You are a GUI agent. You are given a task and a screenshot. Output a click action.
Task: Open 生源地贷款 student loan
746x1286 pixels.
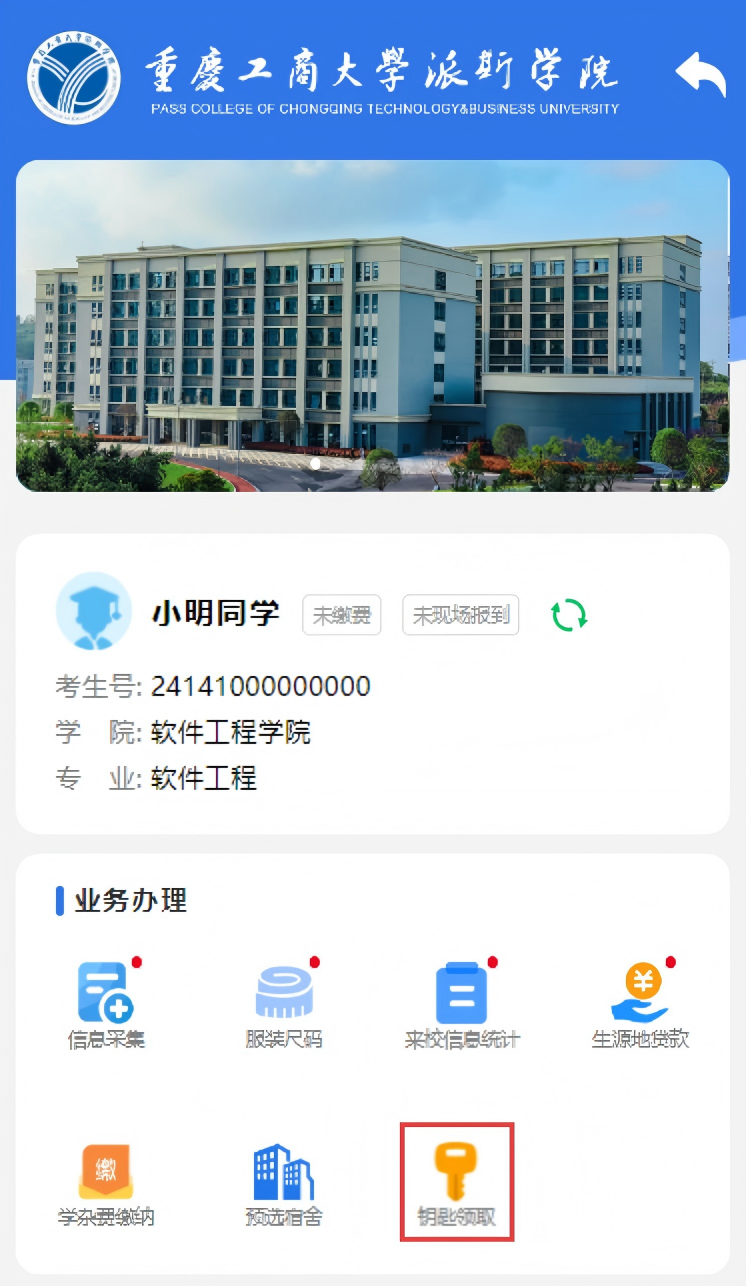[640, 1003]
